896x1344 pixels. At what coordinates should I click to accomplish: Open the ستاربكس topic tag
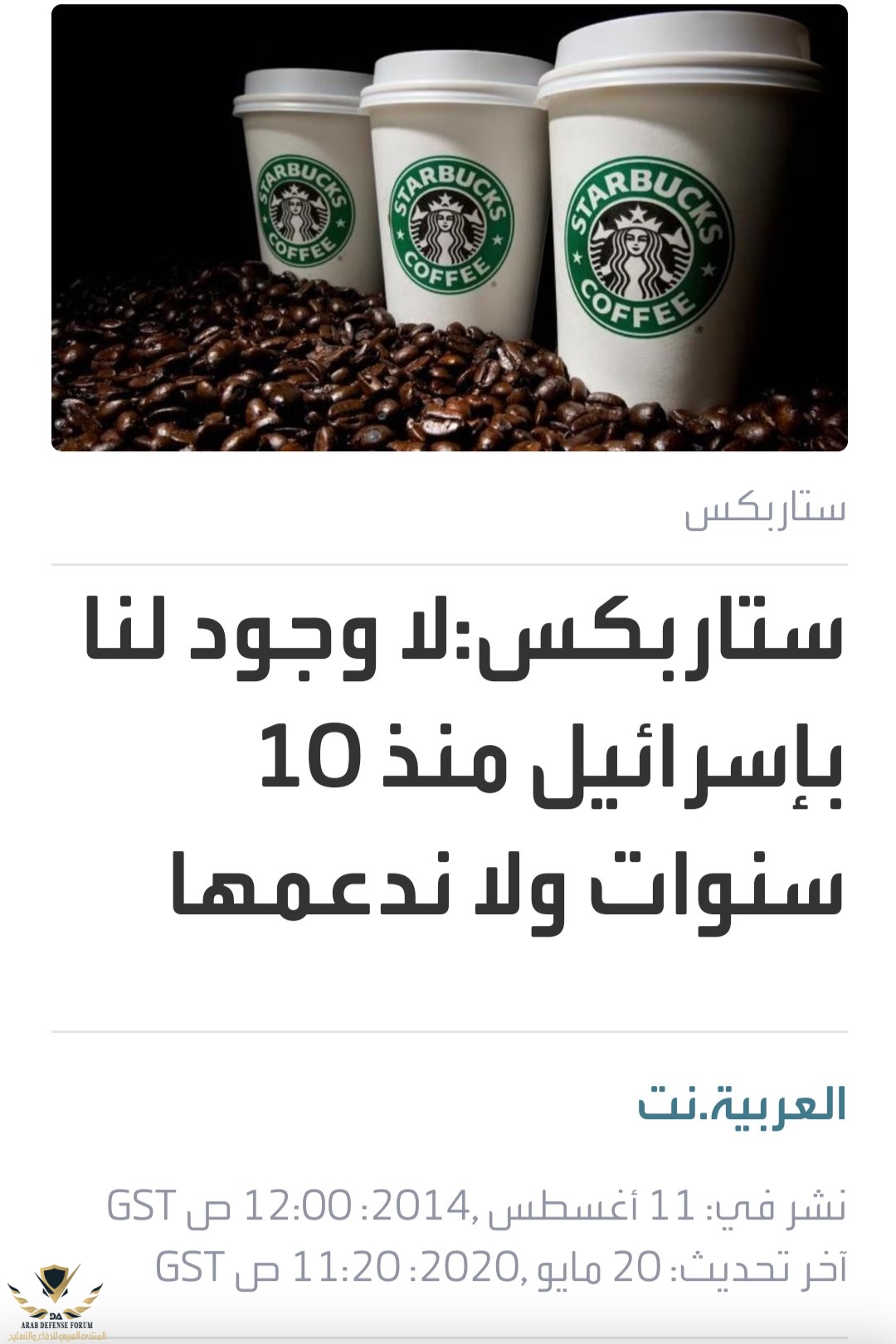[764, 510]
